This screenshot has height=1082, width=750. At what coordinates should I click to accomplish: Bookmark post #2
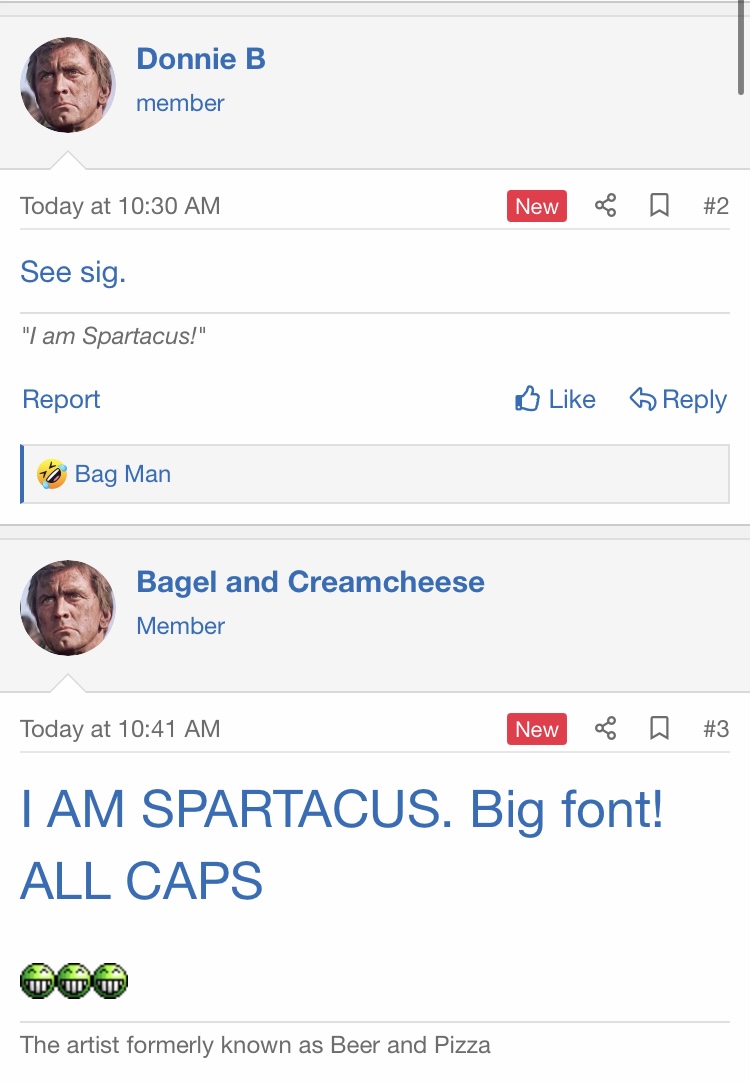coord(659,206)
